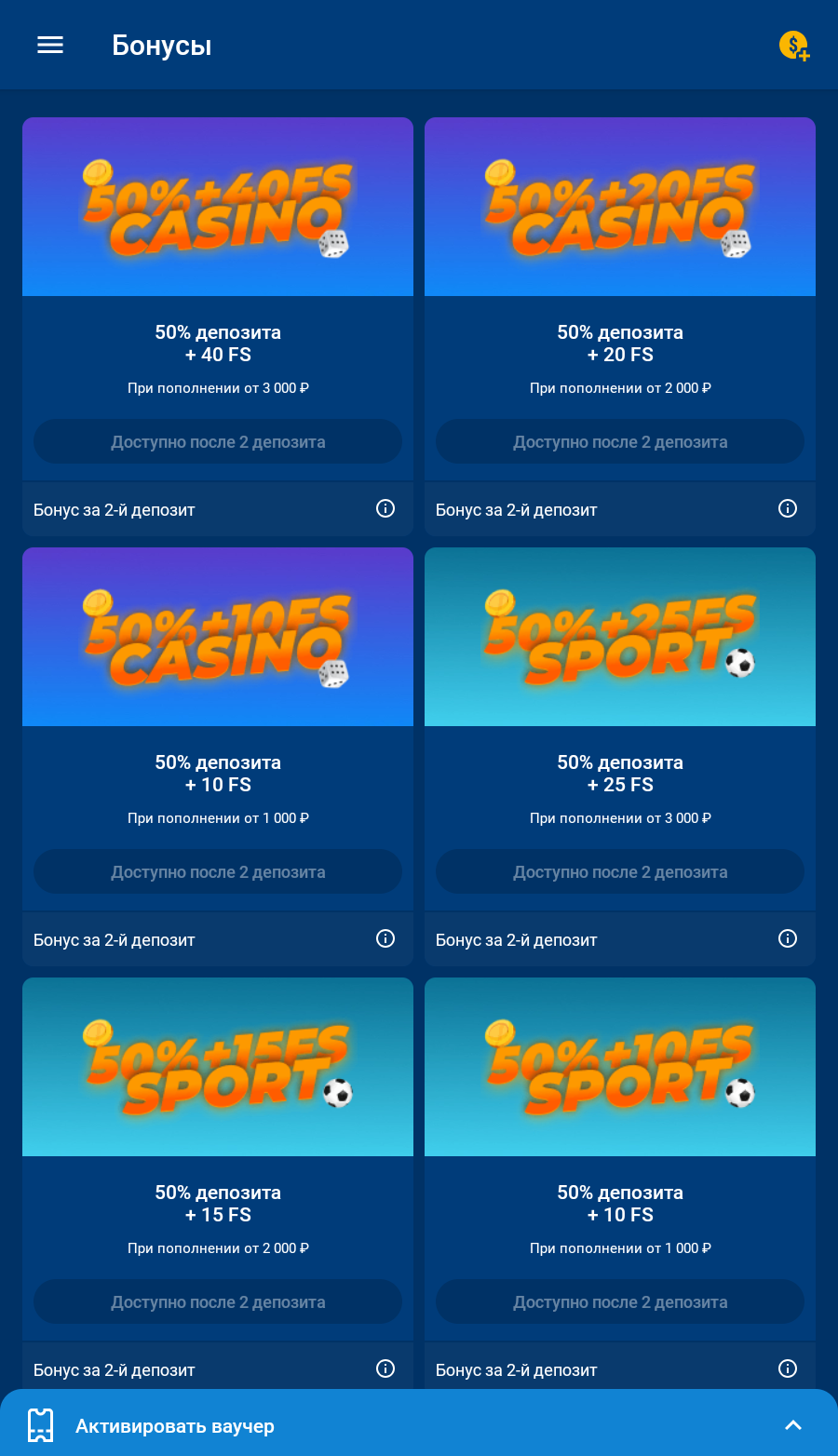View info for the 25 FS sport bonus
Screen dimensions: 838x1456
coord(788,938)
